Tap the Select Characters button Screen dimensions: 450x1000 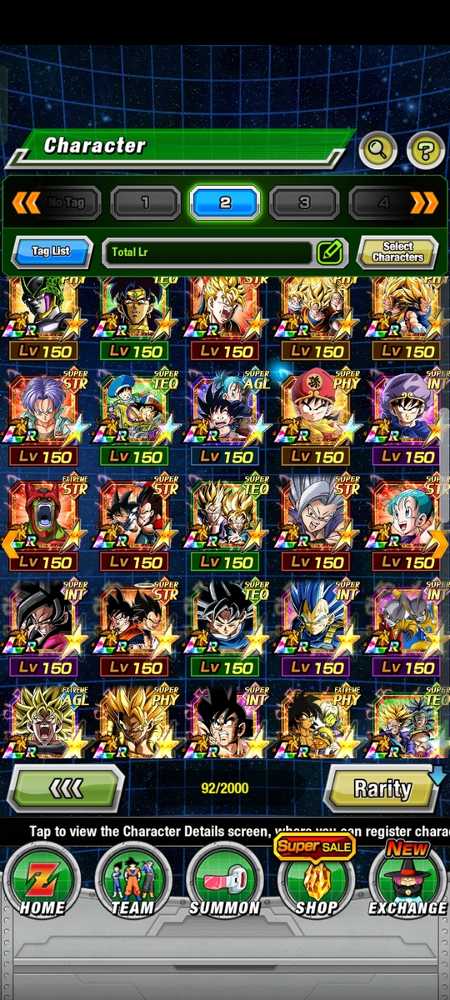398,252
